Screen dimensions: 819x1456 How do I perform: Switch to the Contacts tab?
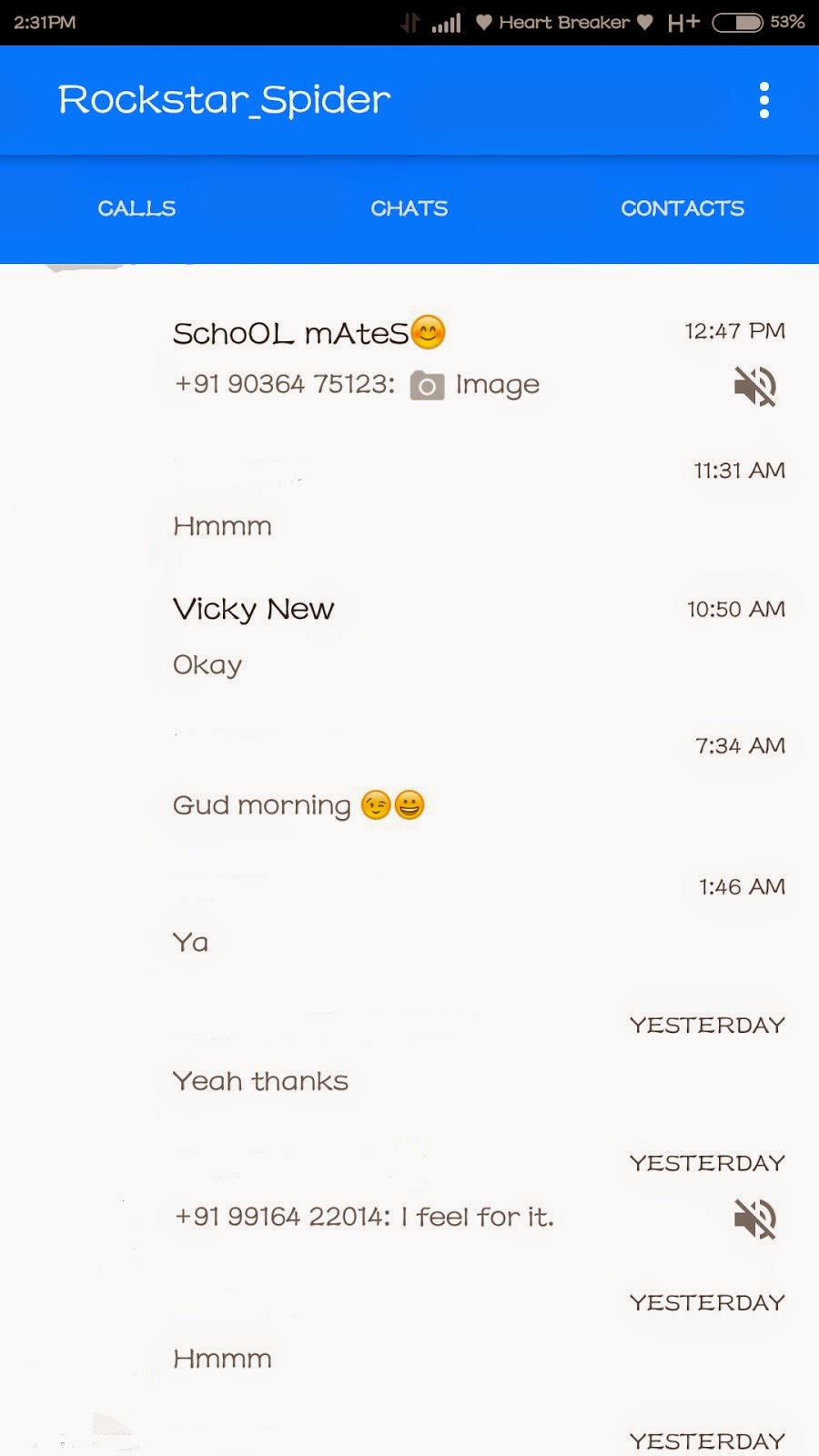[x=682, y=208]
